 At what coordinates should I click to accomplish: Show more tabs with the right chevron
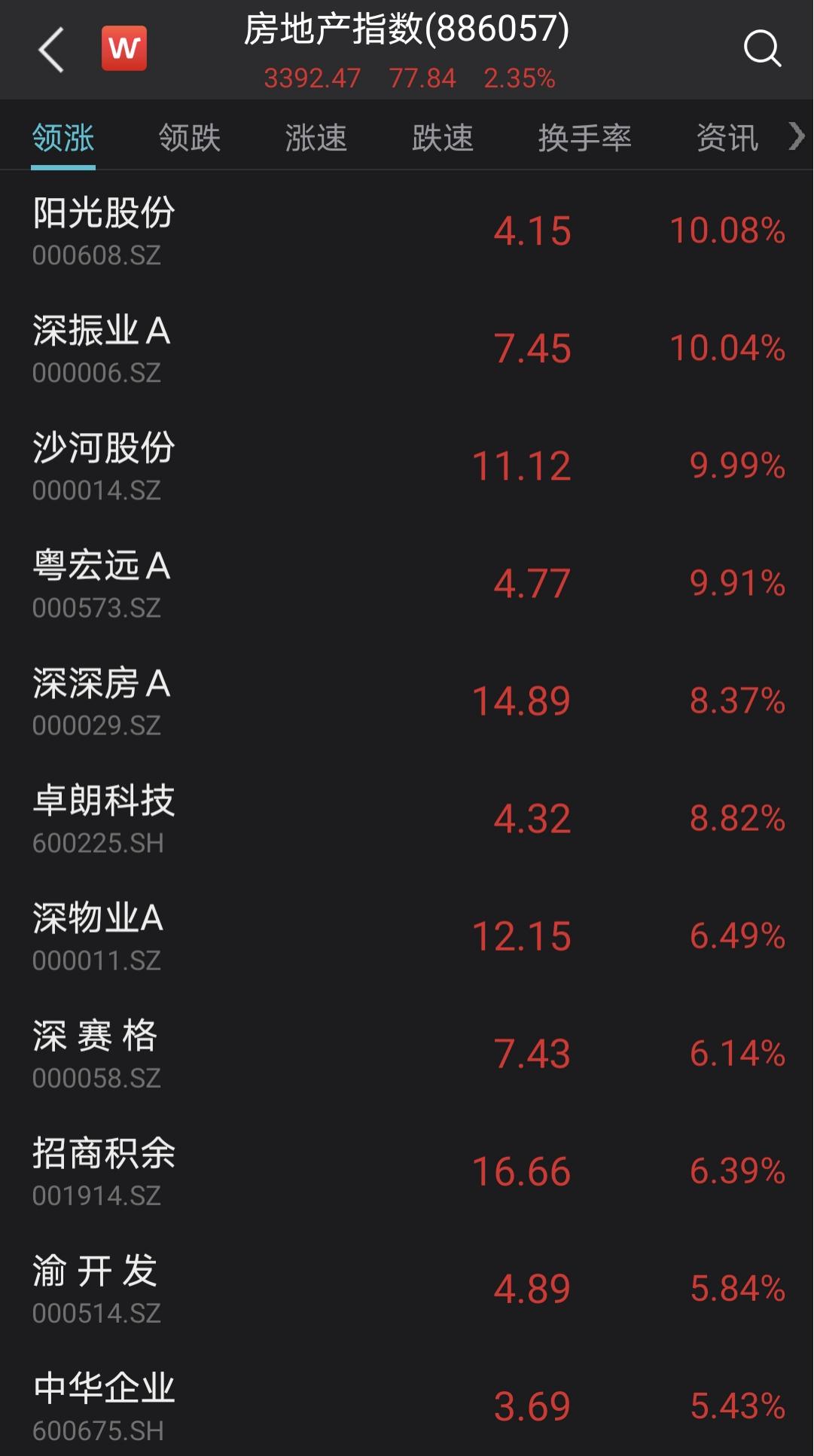pos(797,136)
